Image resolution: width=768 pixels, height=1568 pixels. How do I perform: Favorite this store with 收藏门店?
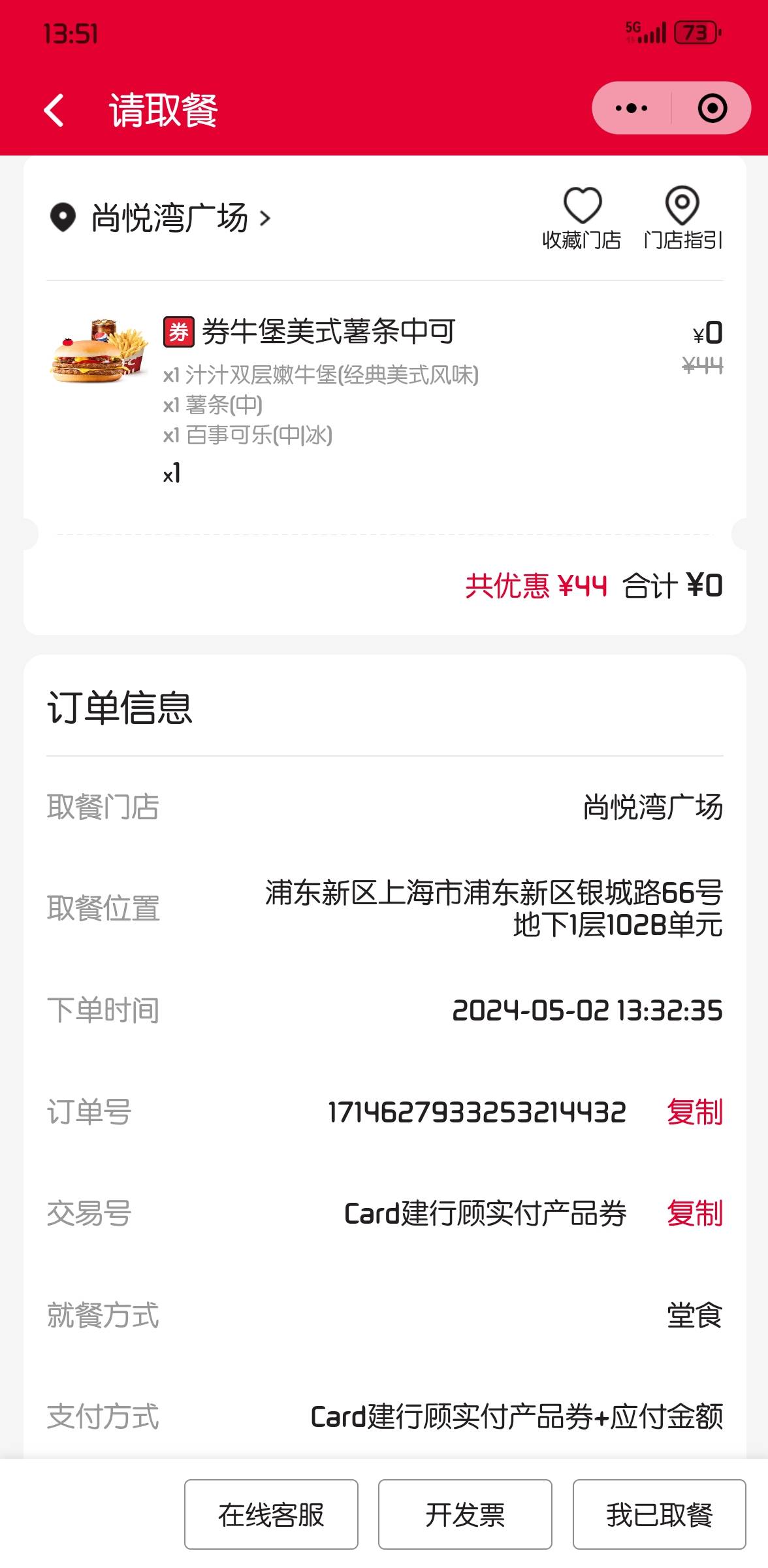click(582, 219)
